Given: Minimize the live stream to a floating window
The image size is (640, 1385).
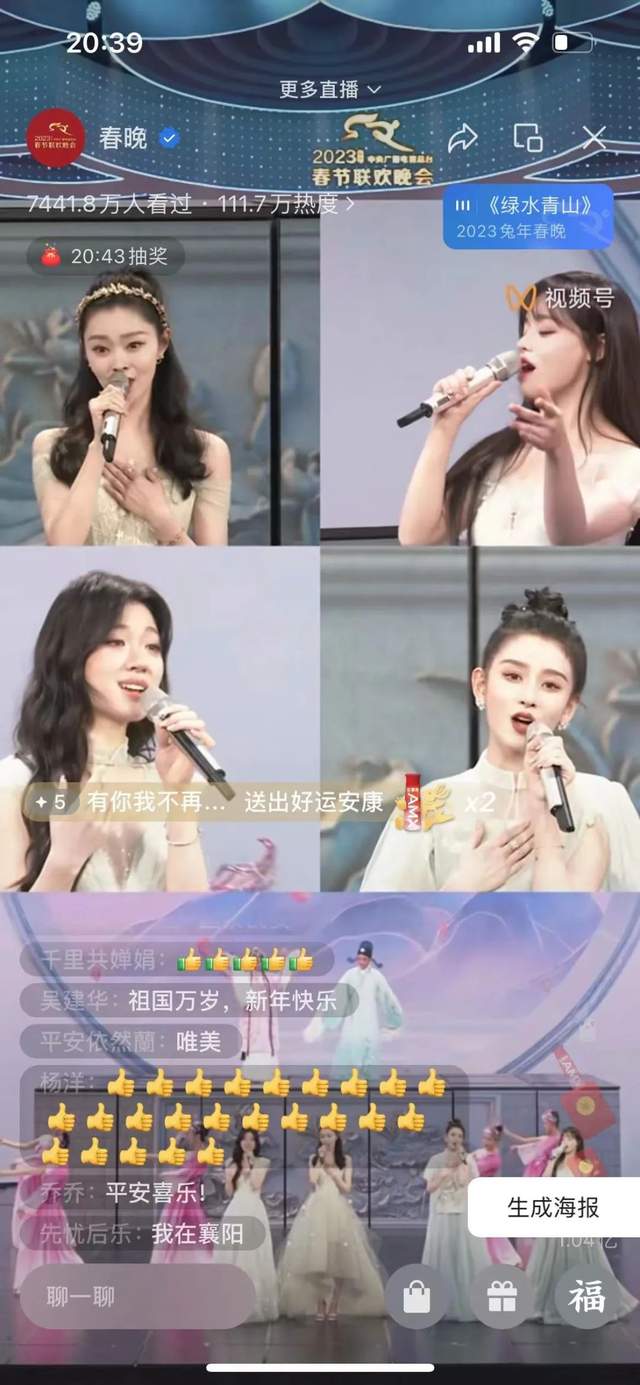Looking at the screenshot, I should click(528, 138).
